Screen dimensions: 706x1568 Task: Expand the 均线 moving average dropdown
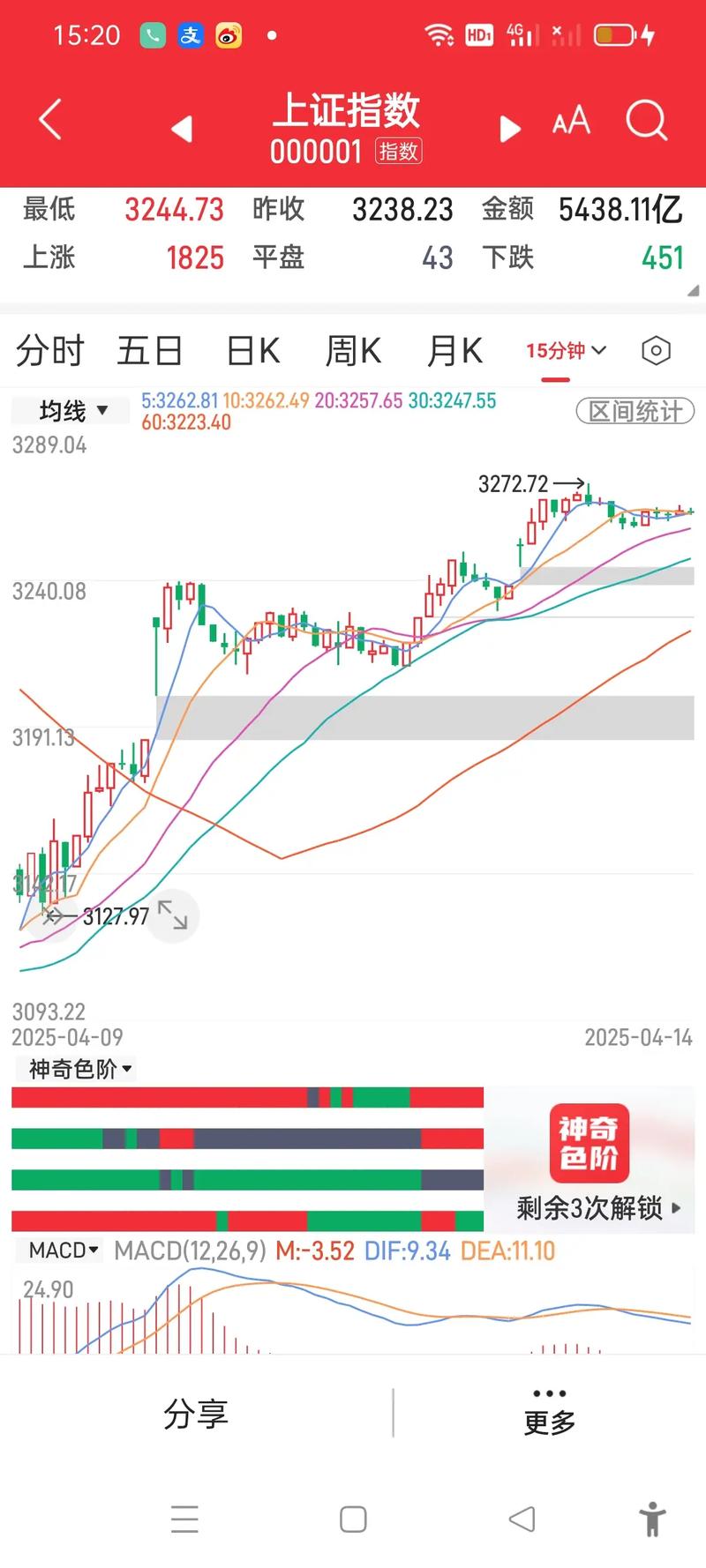(x=70, y=410)
